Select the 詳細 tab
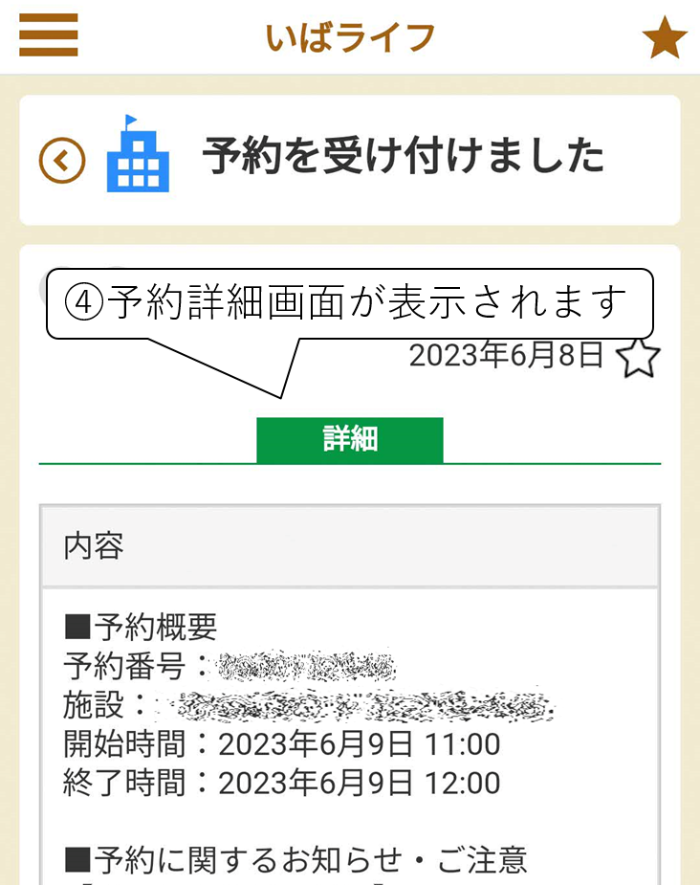The height and width of the screenshot is (885, 700). [x=350, y=440]
